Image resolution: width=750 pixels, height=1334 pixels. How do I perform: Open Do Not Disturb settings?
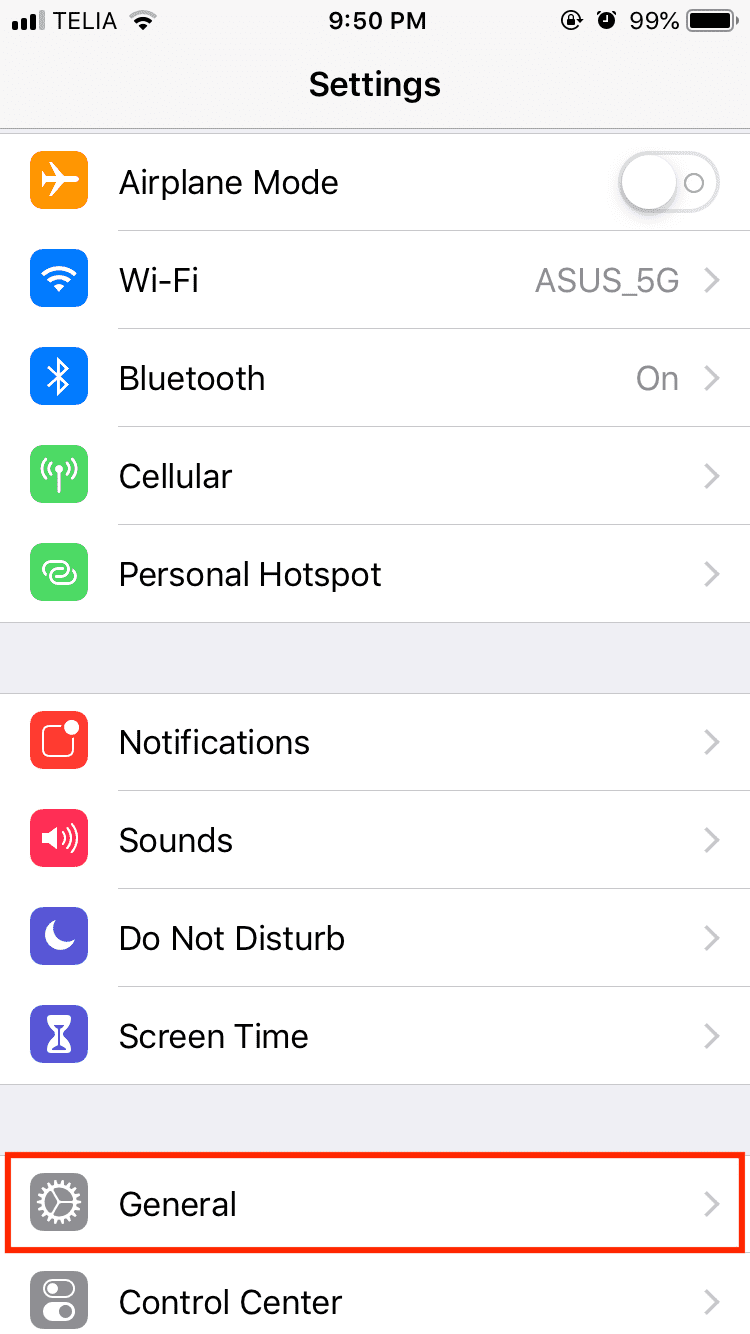375,939
